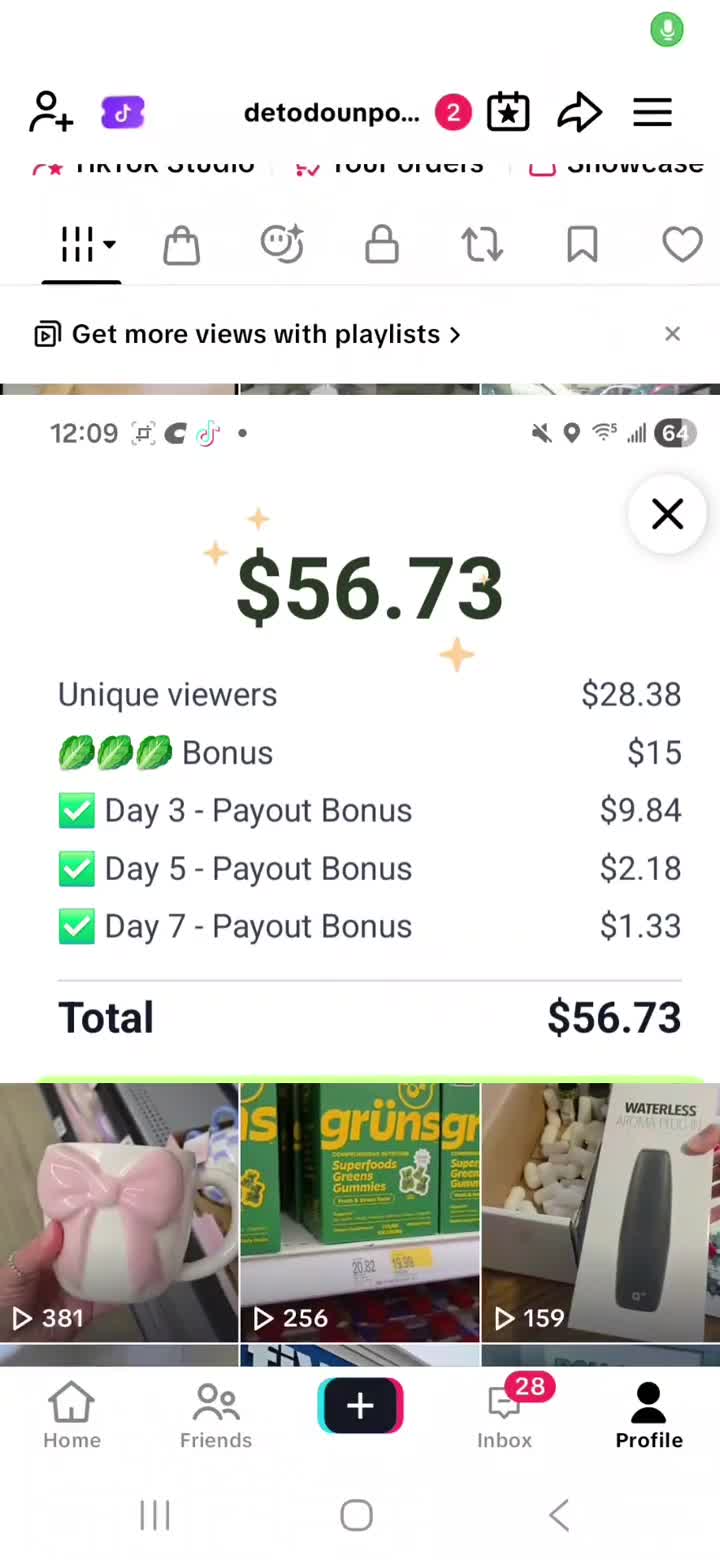Open the hamburger menu
Viewport: 720px width, 1560px height.
652,112
